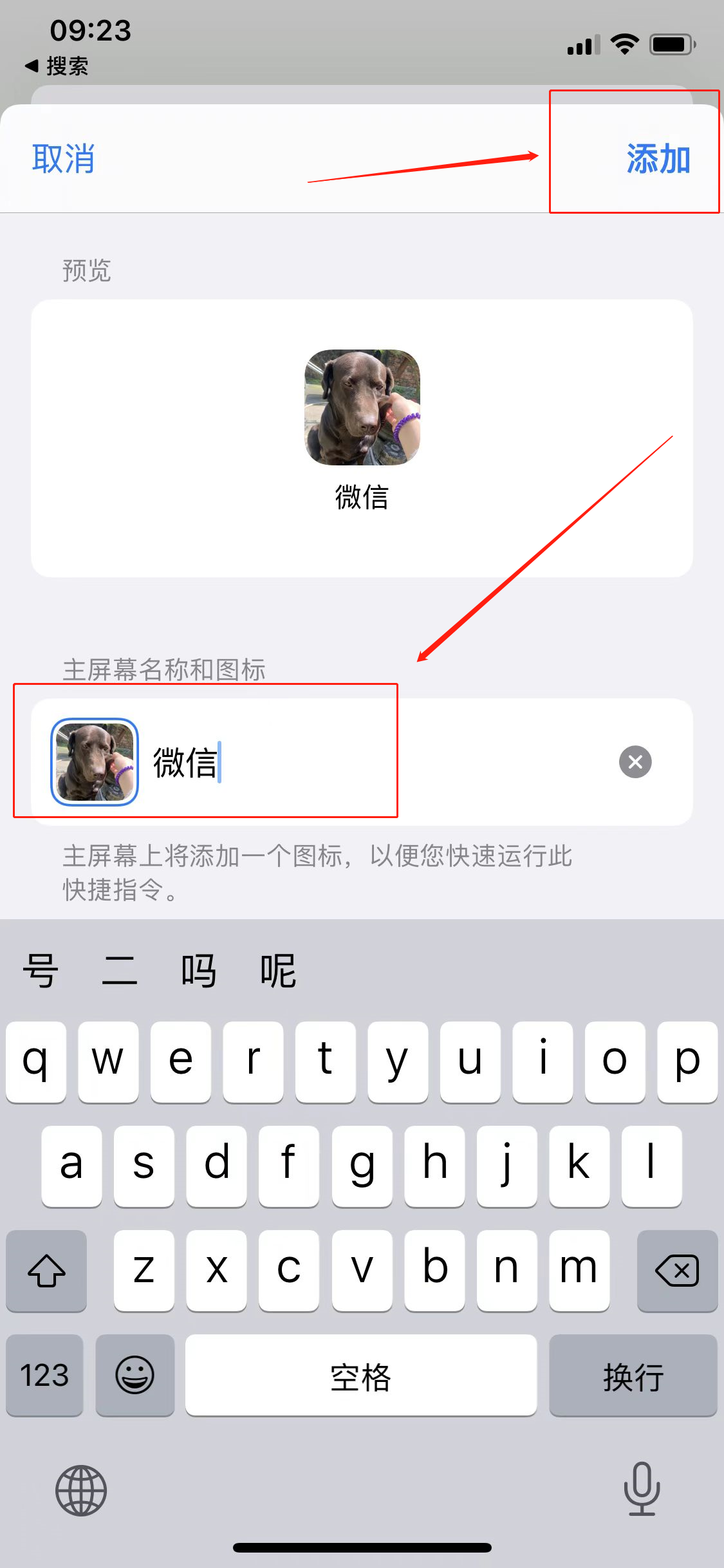724x1568 pixels.
Task: Start dictation with the microphone
Action: pos(642,1489)
